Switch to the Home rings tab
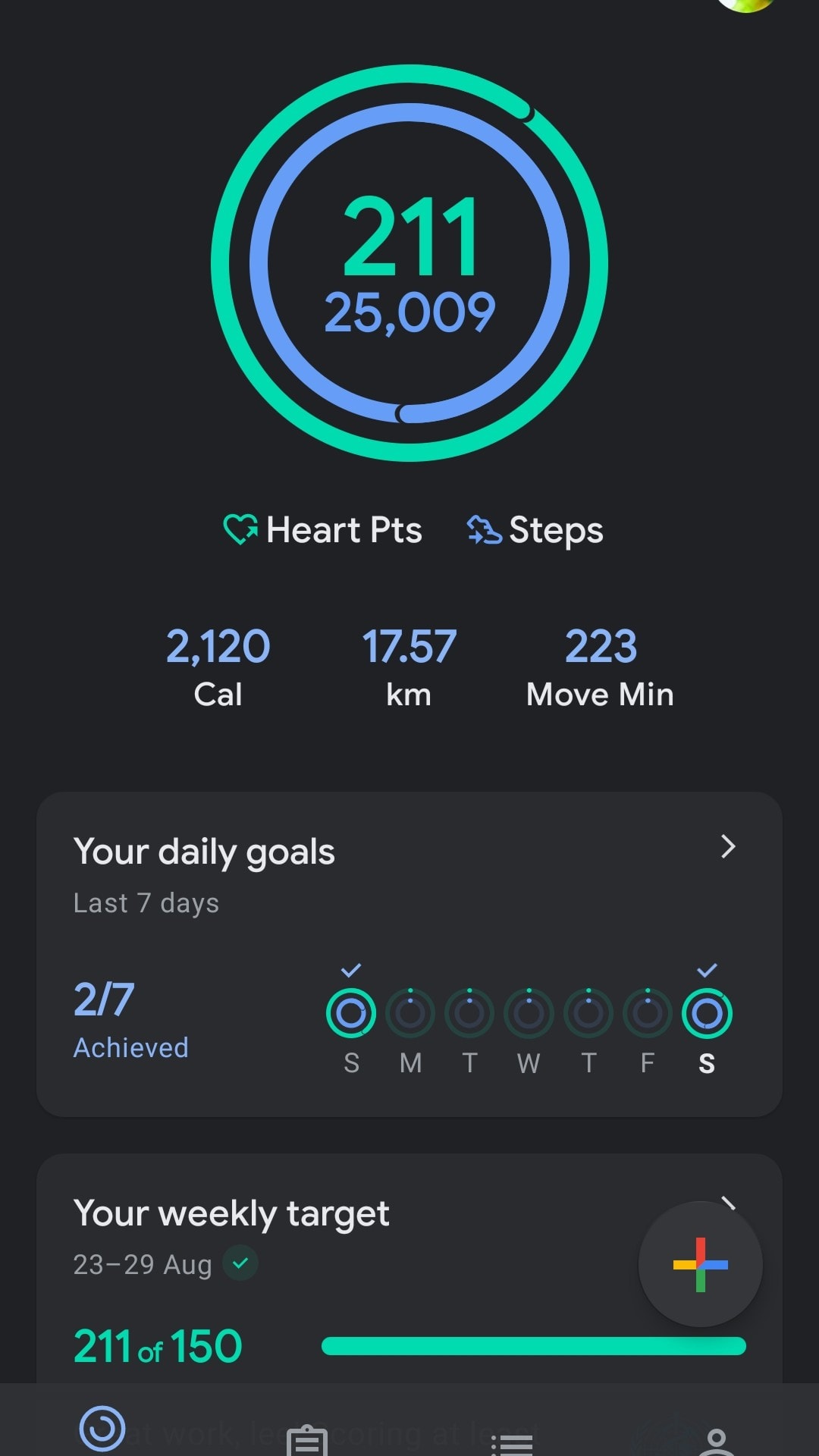819x1456 pixels. pyautogui.click(x=102, y=1428)
